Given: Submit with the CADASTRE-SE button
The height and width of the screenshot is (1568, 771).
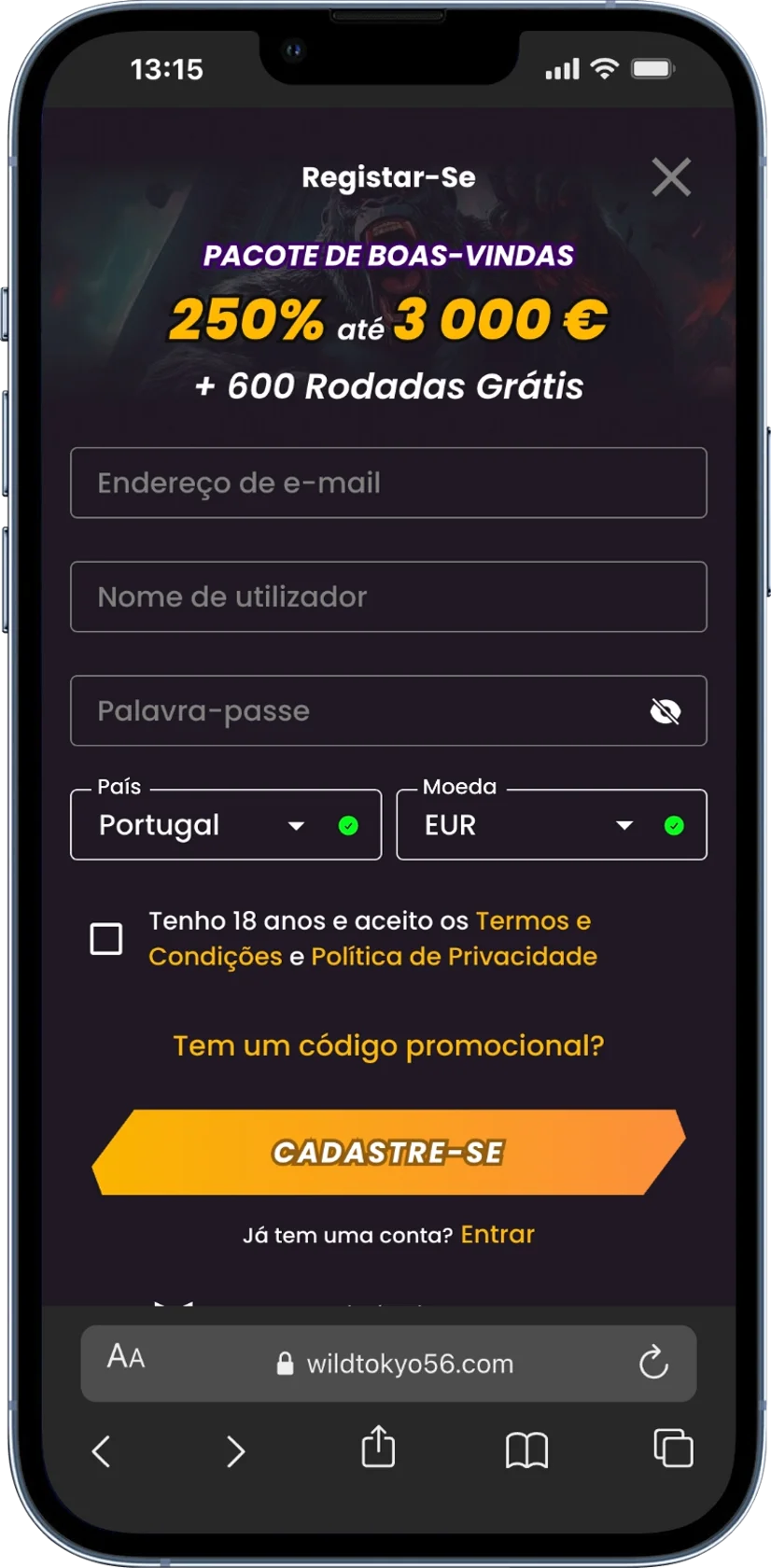Looking at the screenshot, I should (x=388, y=1152).
